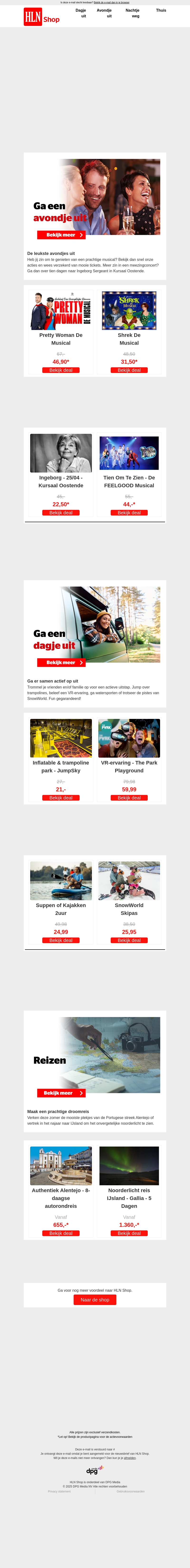
Task: Select the Nachtje weg link
Action: click(x=133, y=13)
